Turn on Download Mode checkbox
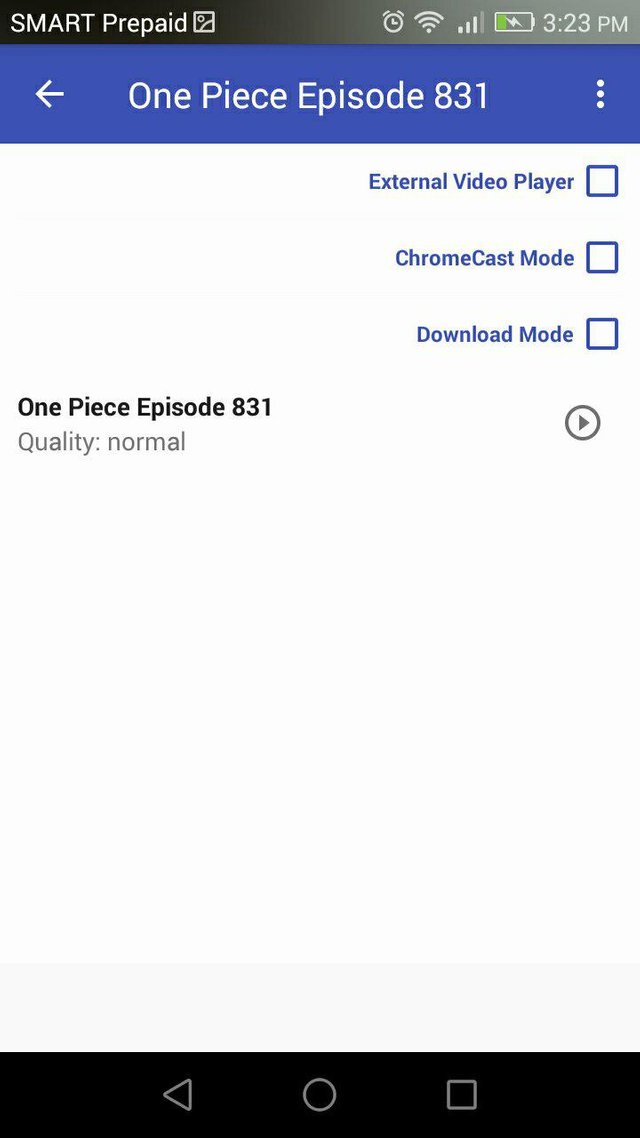 pyautogui.click(x=601, y=334)
